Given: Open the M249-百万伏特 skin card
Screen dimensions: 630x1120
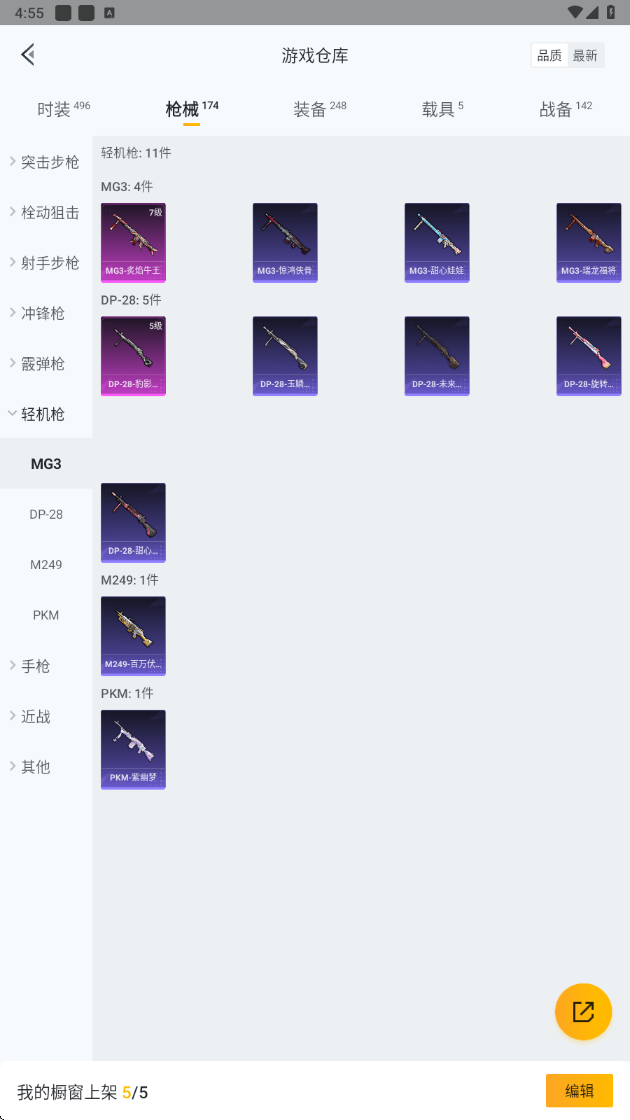Looking at the screenshot, I should (133, 636).
